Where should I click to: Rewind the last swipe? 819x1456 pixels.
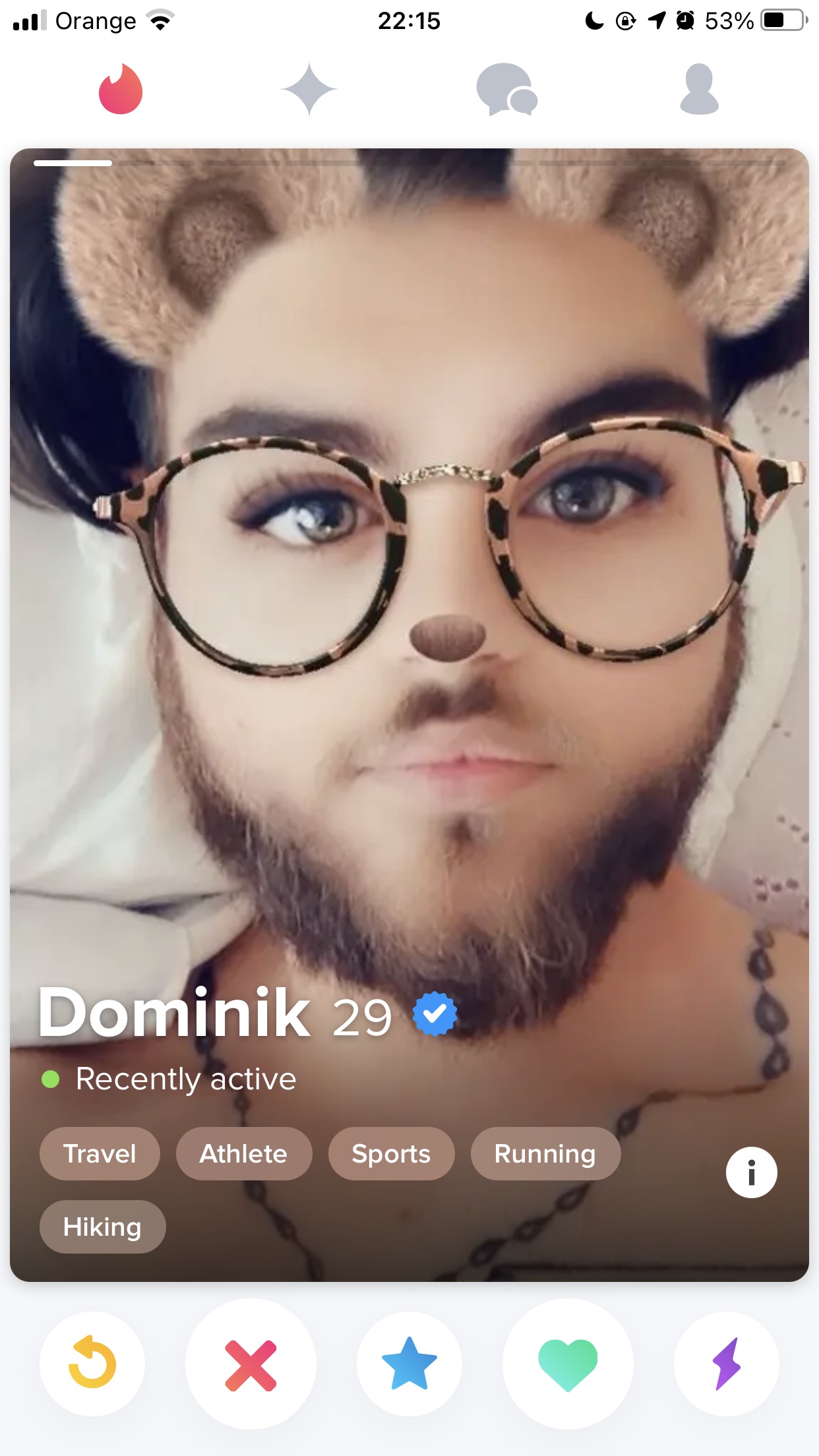pyautogui.click(x=92, y=1363)
